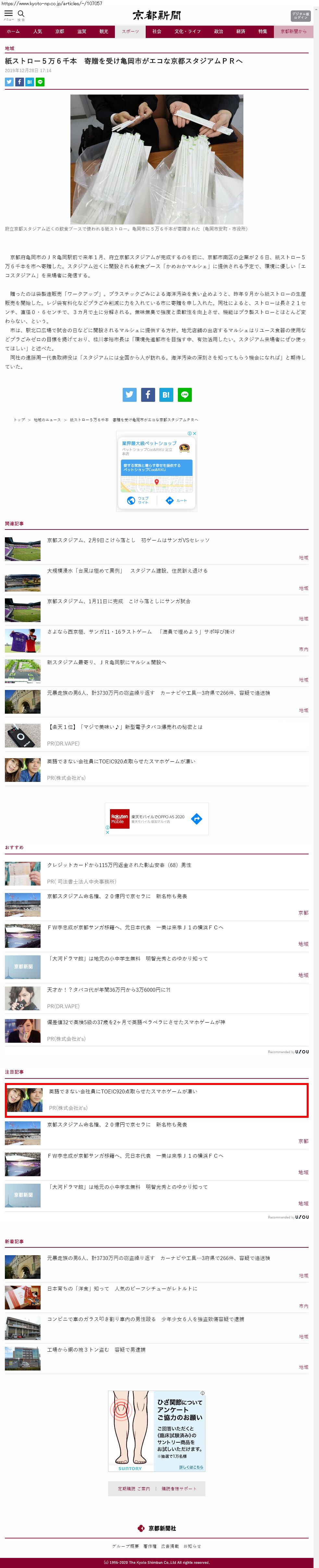This screenshot has width=319, height=1568.
Task: Select the 文化・ライフ tab
Action: pos(188,32)
